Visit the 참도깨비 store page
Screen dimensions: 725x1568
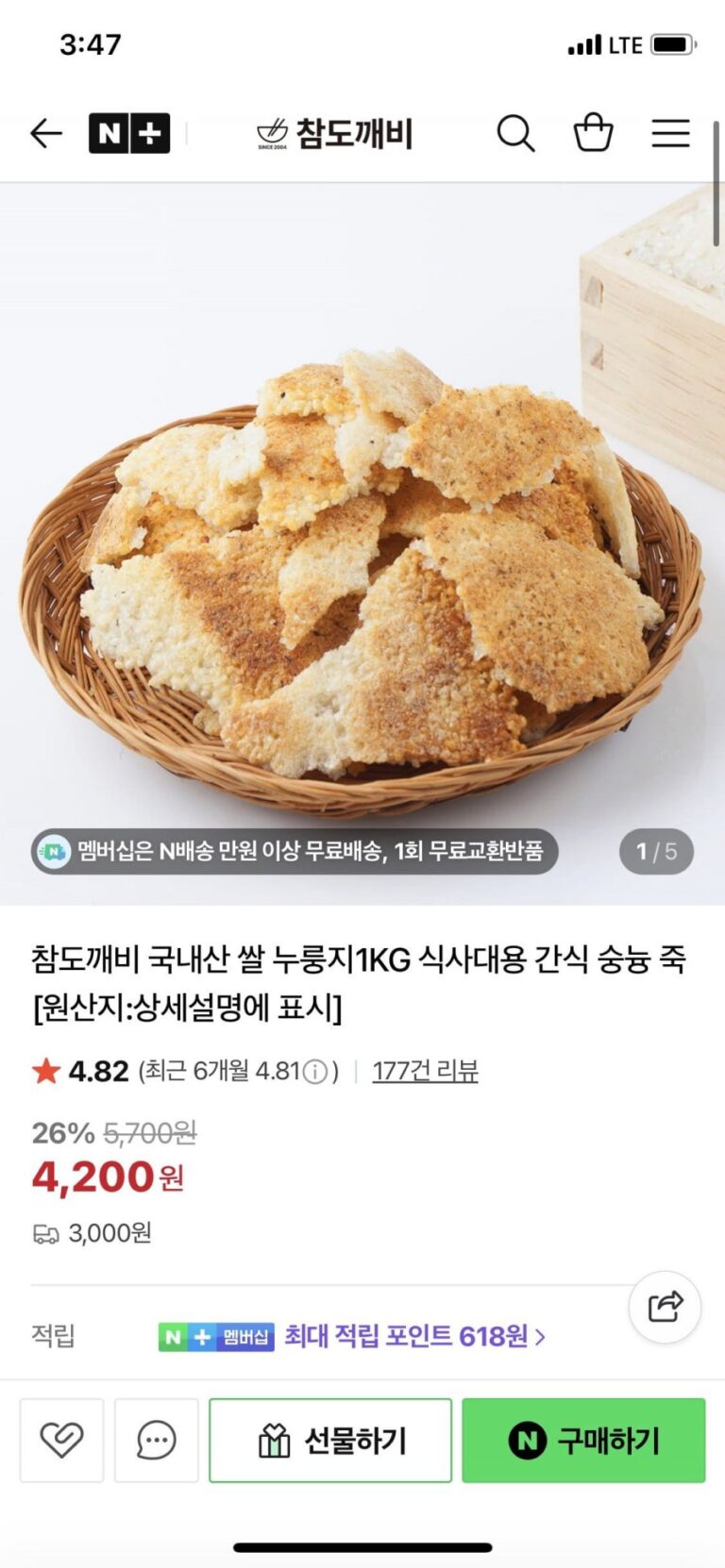pyautogui.click(x=336, y=133)
